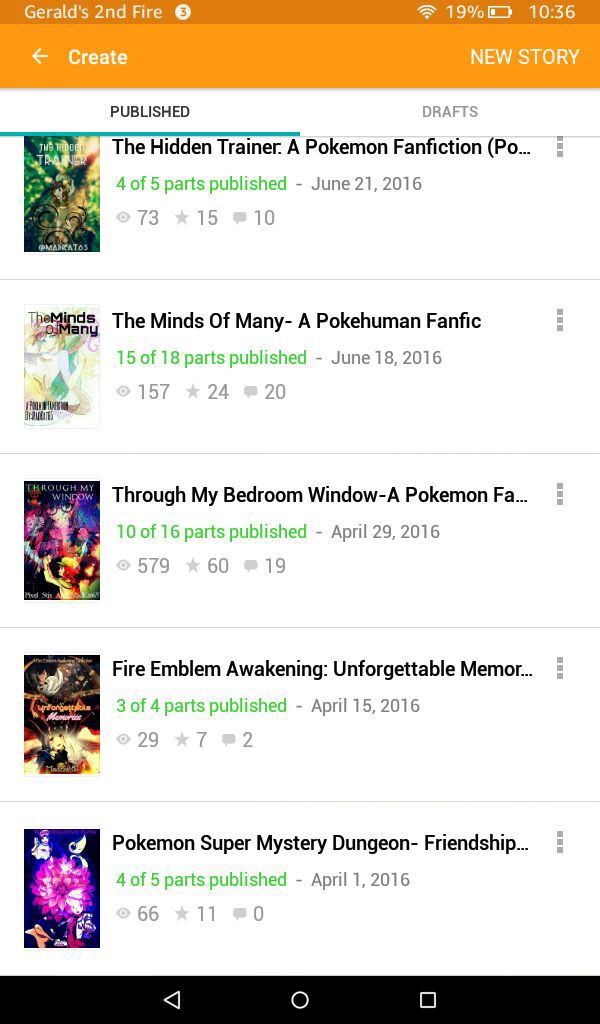The height and width of the screenshot is (1024, 600).
Task: Open Pokemon Super Mystery Dungeon story
Action: click(x=300, y=888)
